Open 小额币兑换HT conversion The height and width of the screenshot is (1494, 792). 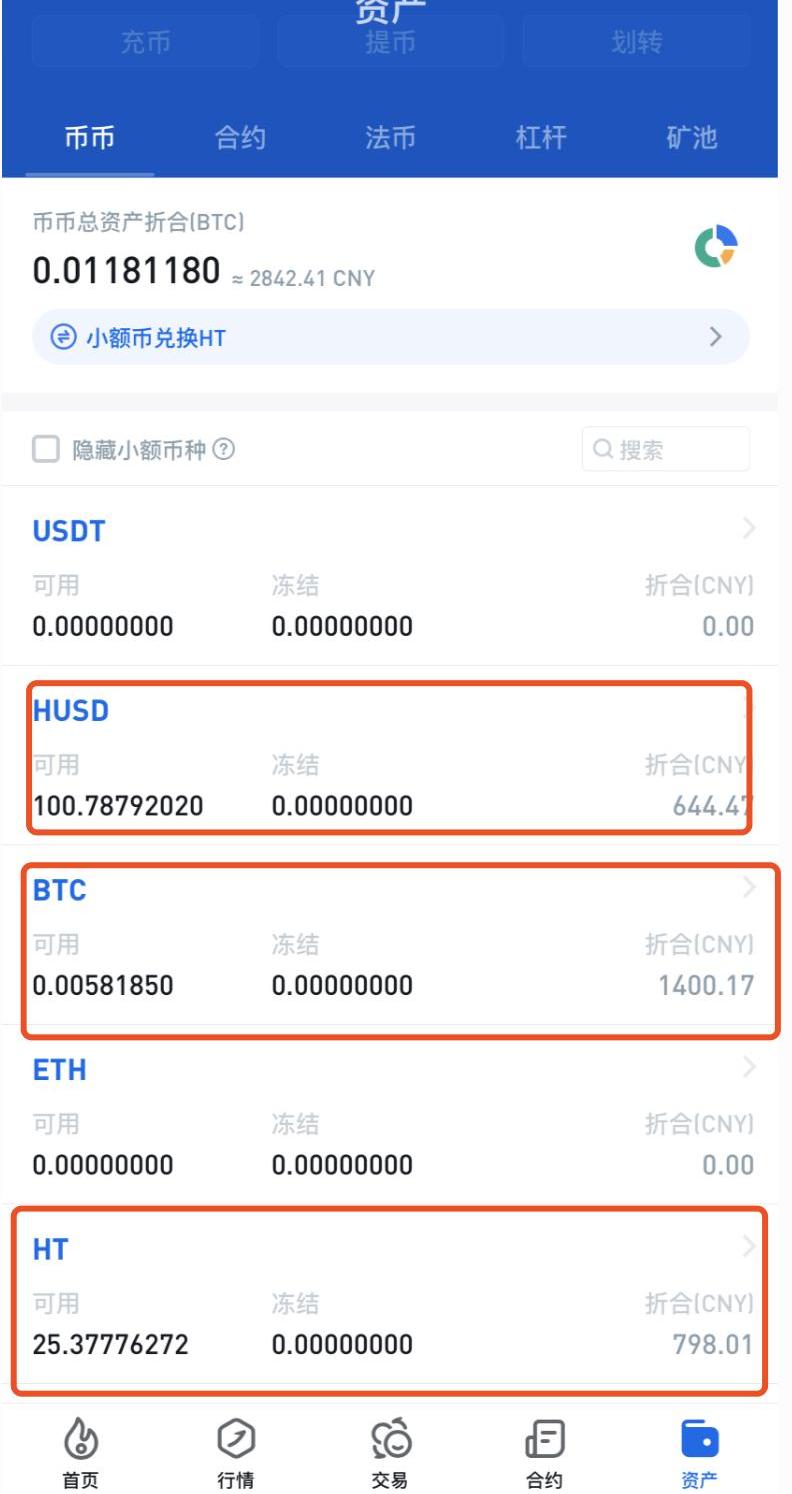pyautogui.click(x=390, y=337)
